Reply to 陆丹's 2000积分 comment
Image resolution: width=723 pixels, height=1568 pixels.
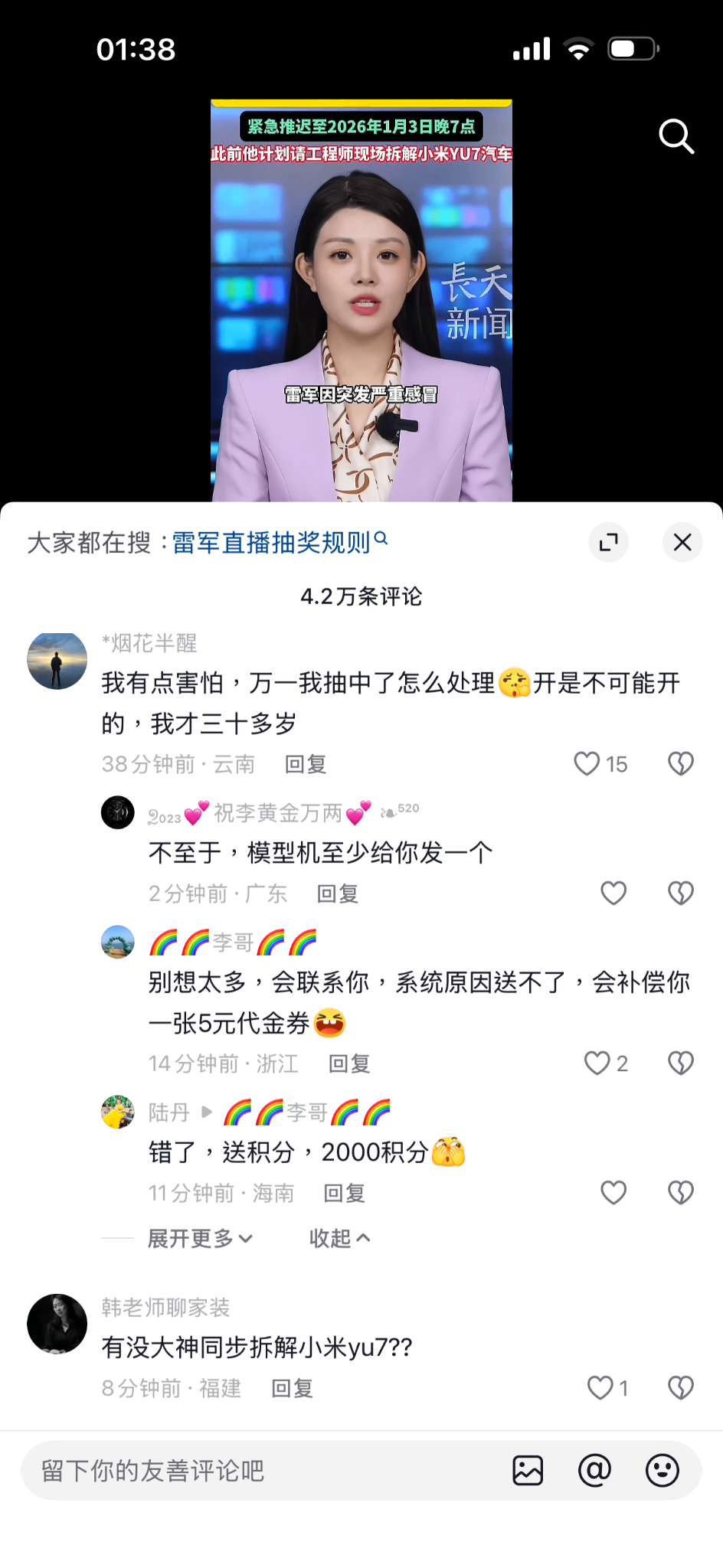pyautogui.click(x=344, y=1193)
